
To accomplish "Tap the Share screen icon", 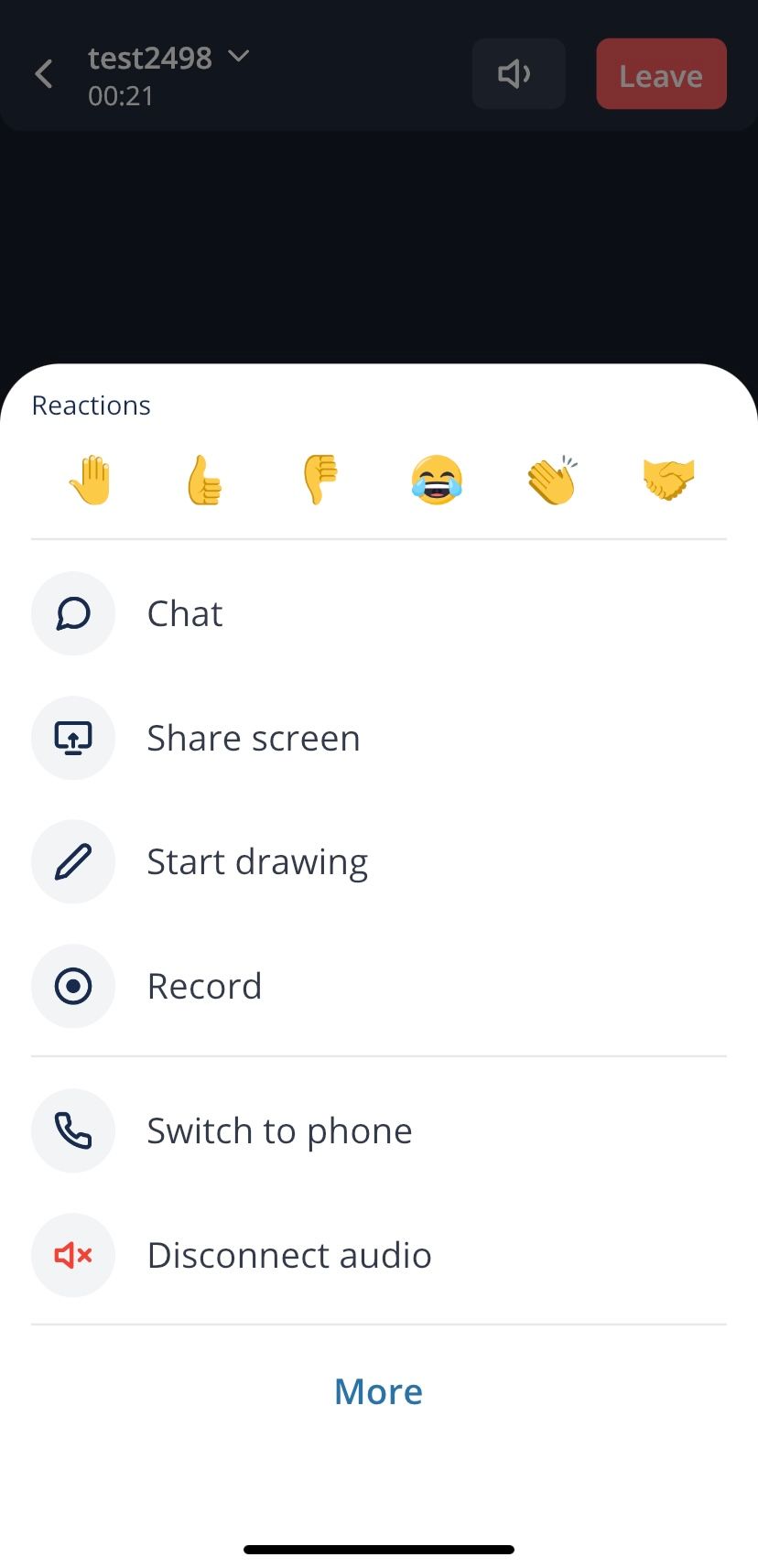I will click(x=73, y=738).
